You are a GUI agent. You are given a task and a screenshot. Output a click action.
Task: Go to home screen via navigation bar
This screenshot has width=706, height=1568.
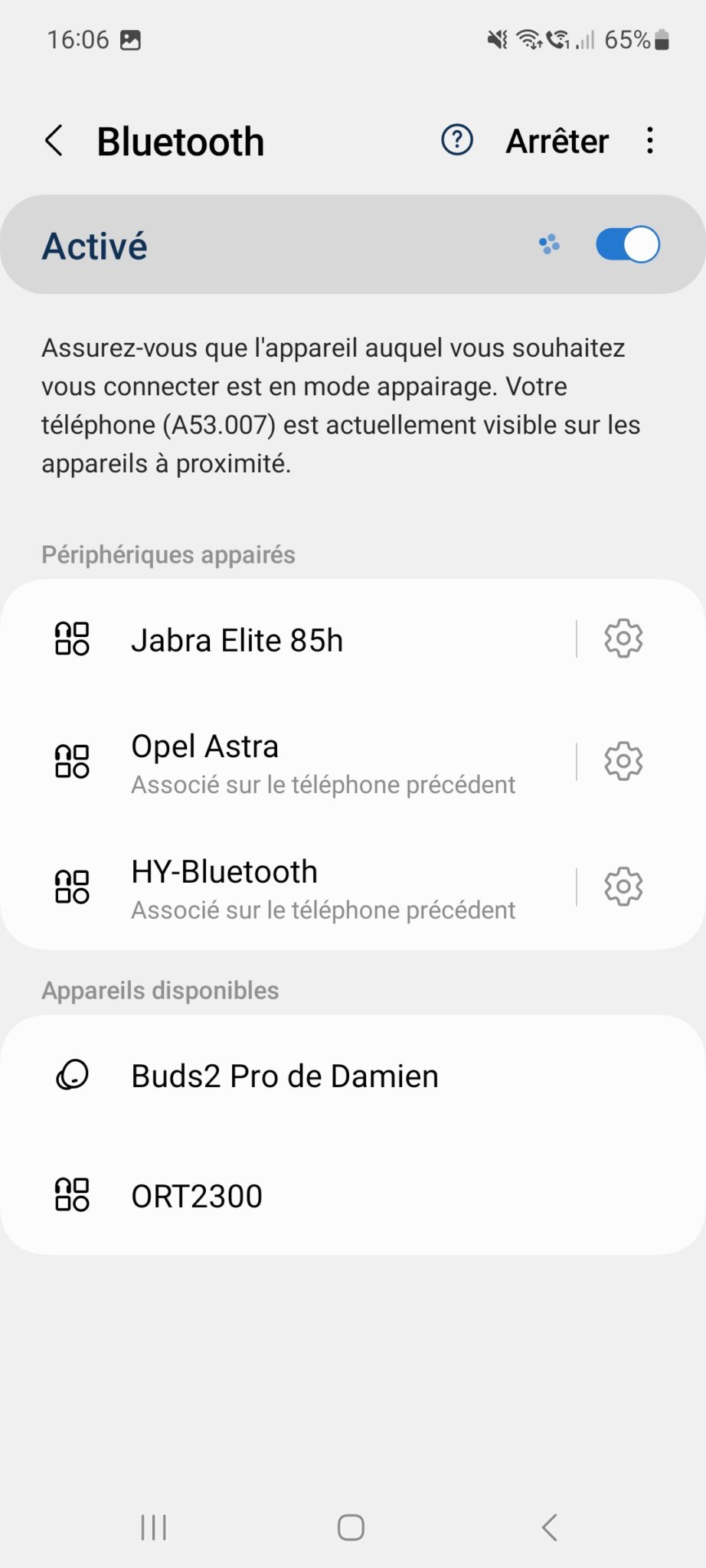pos(351,1527)
